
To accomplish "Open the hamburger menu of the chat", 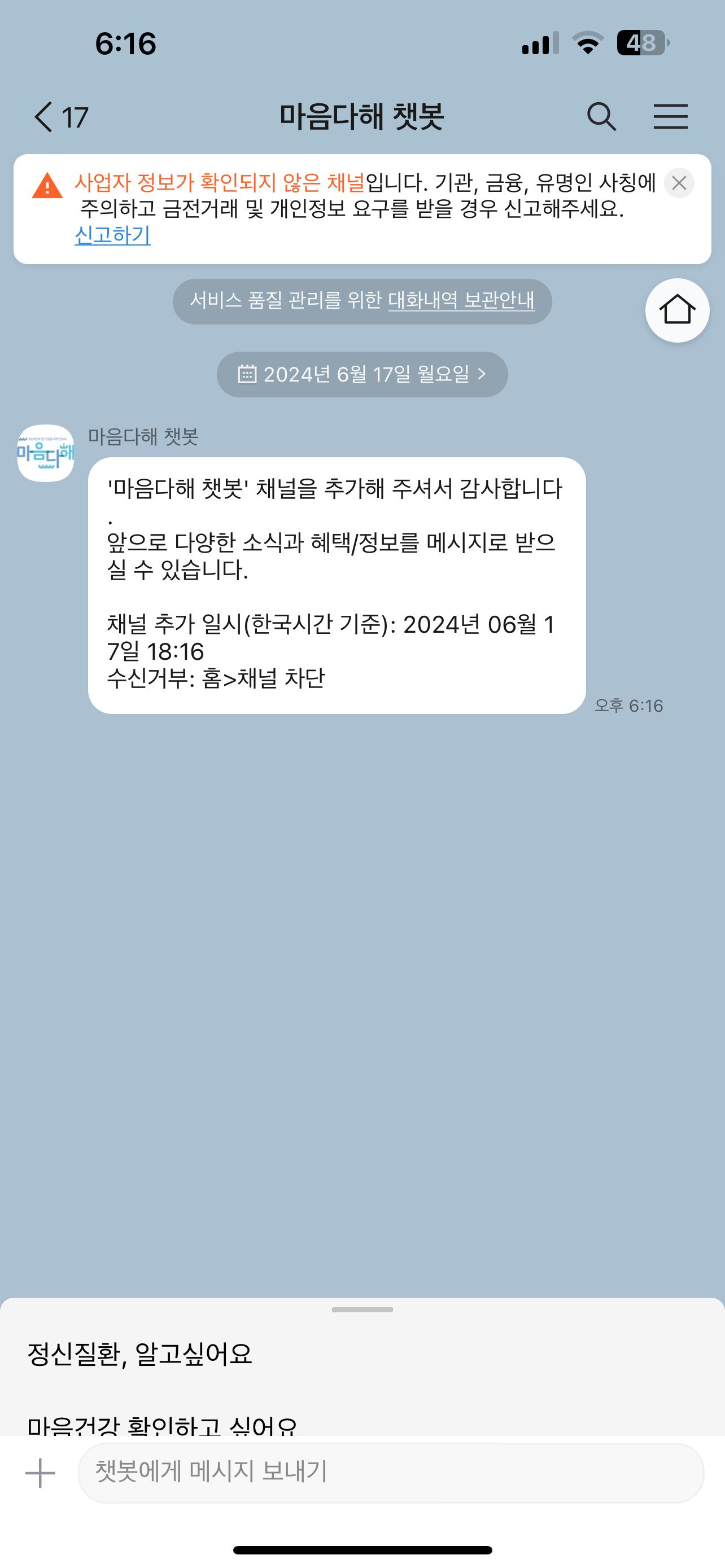I will pyautogui.click(x=670, y=116).
